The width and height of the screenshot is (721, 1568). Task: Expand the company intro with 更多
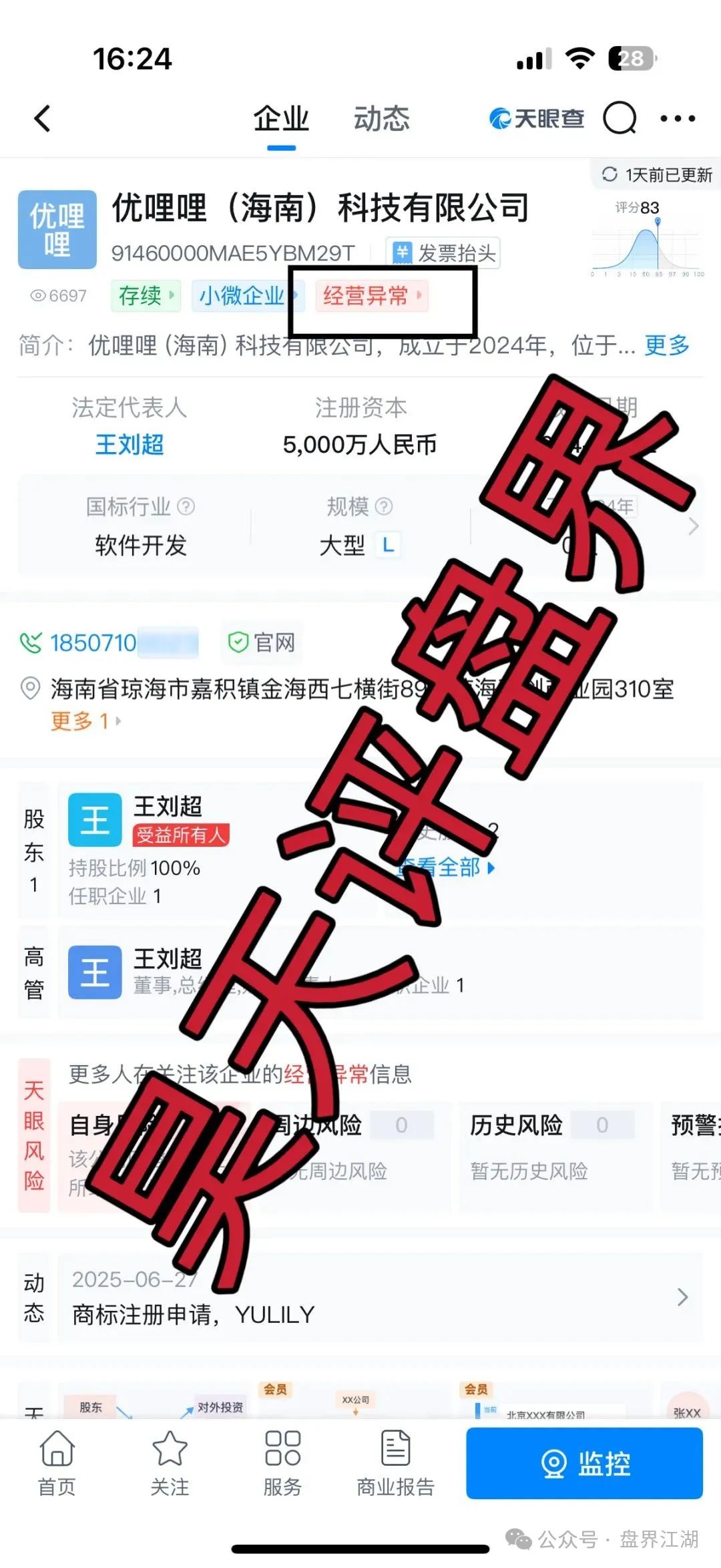coord(666,345)
